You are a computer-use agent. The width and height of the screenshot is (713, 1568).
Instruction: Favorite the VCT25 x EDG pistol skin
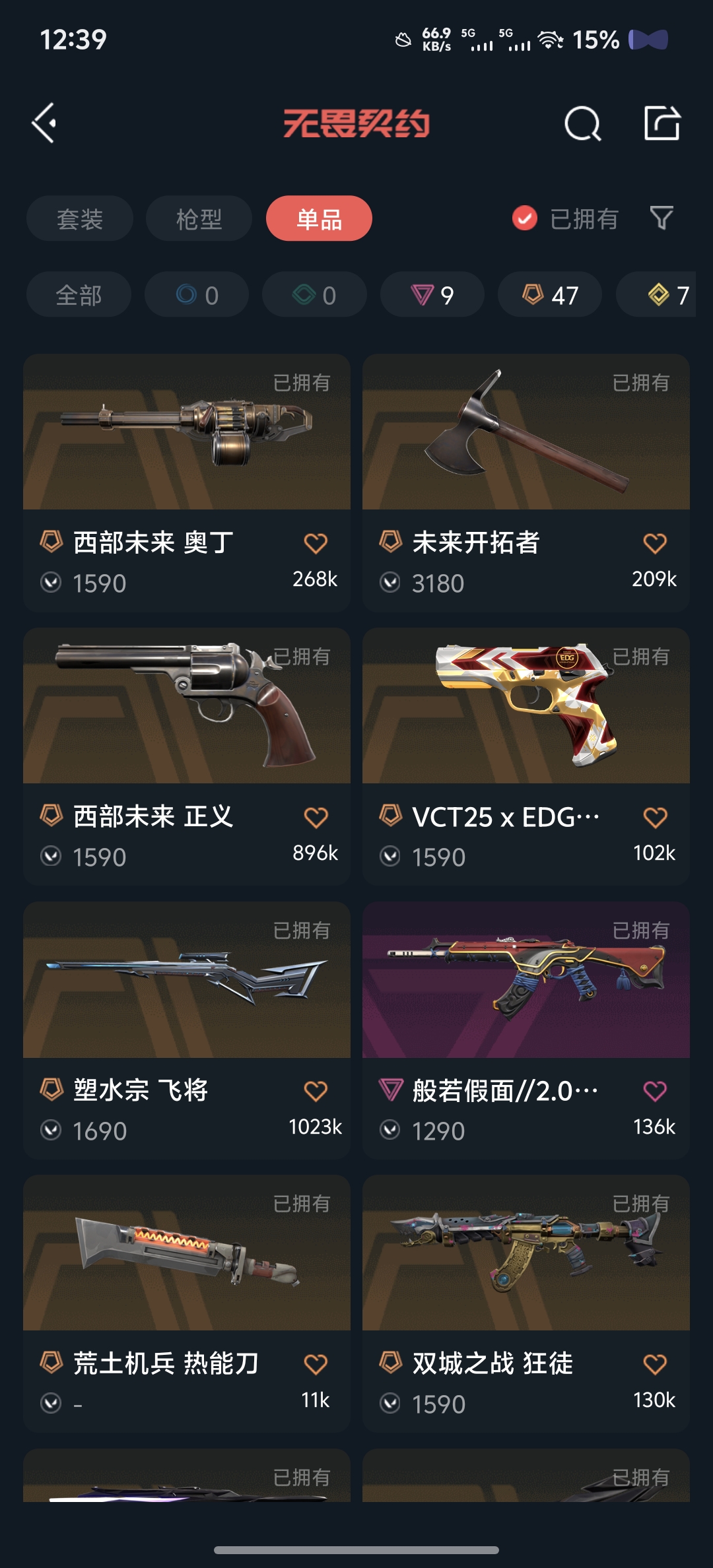tap(654, 818)
